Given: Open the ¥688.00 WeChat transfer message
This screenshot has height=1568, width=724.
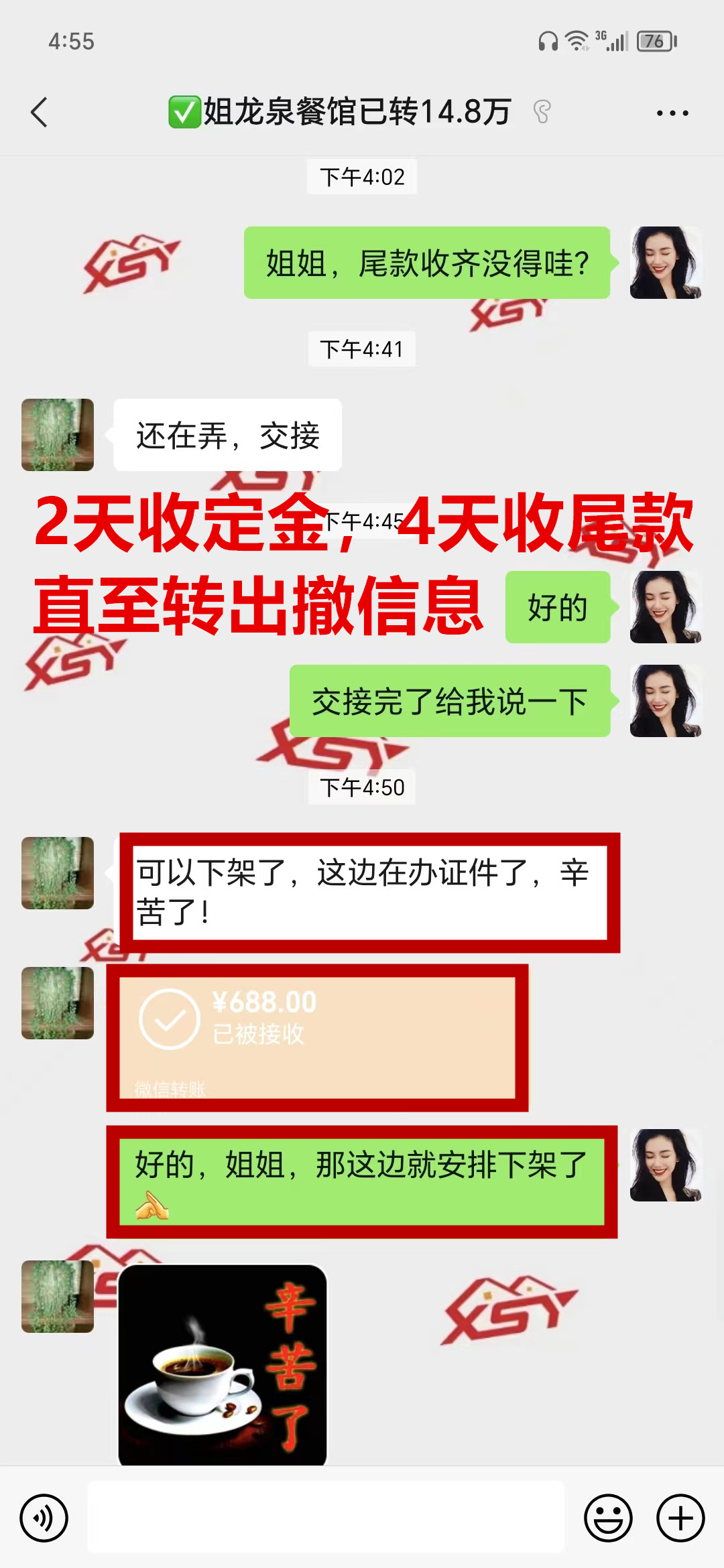Looking at the screenshot, I should click(x=317, y=1037).
